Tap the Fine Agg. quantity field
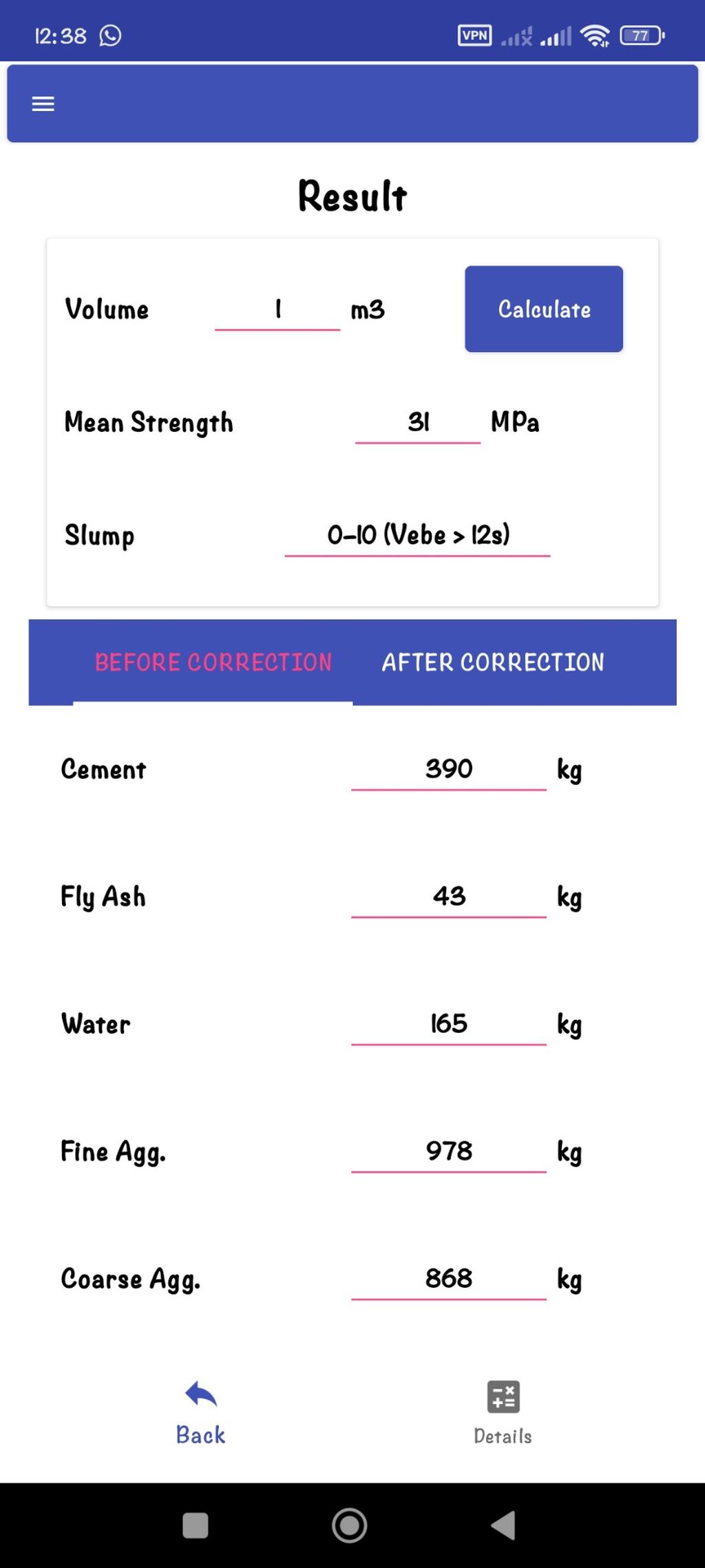Viewport: 705px width, 1568px height. (x=448, y=1151)
